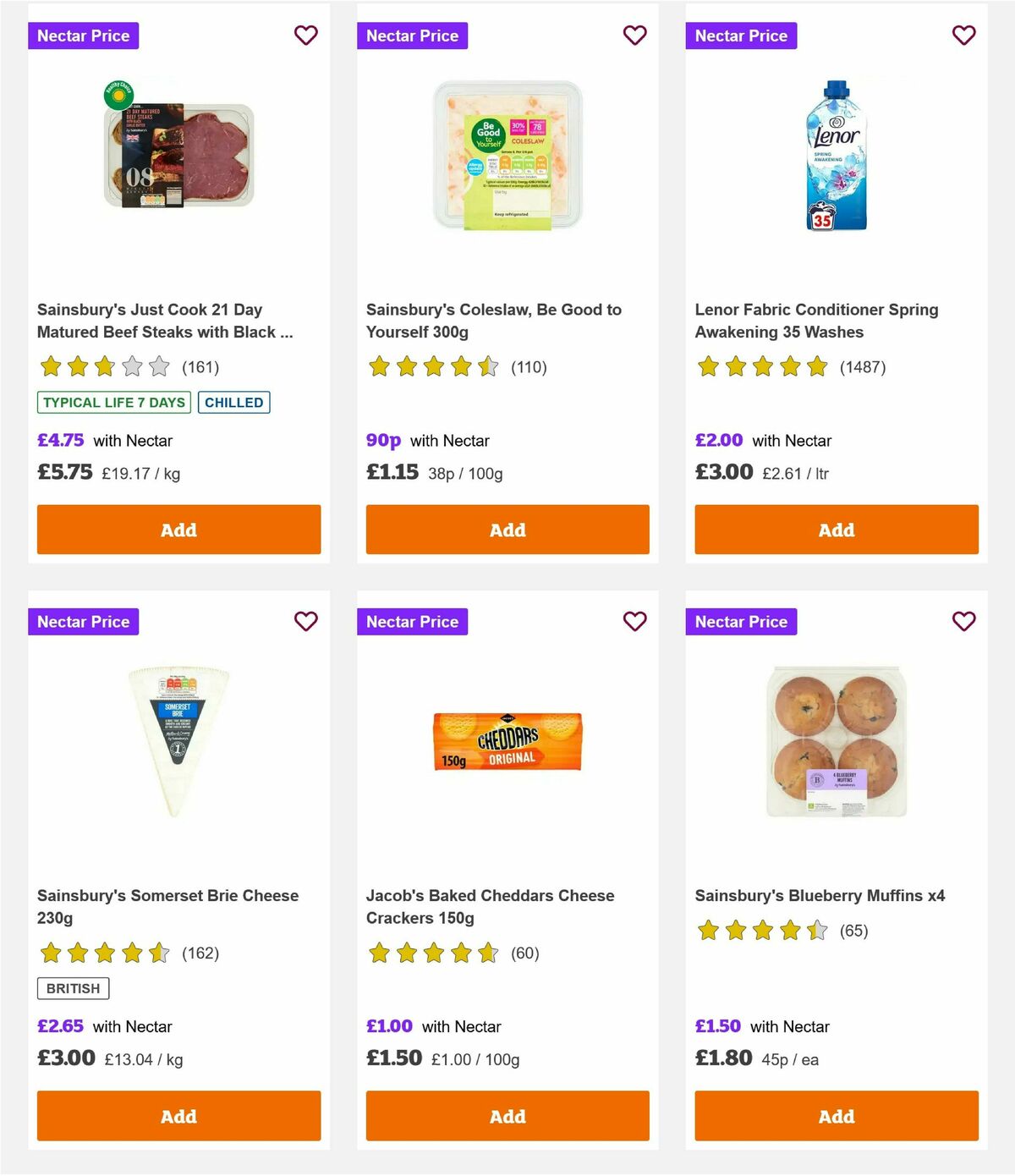Click the star rating on the blueberry muffins

coord(760,929)
